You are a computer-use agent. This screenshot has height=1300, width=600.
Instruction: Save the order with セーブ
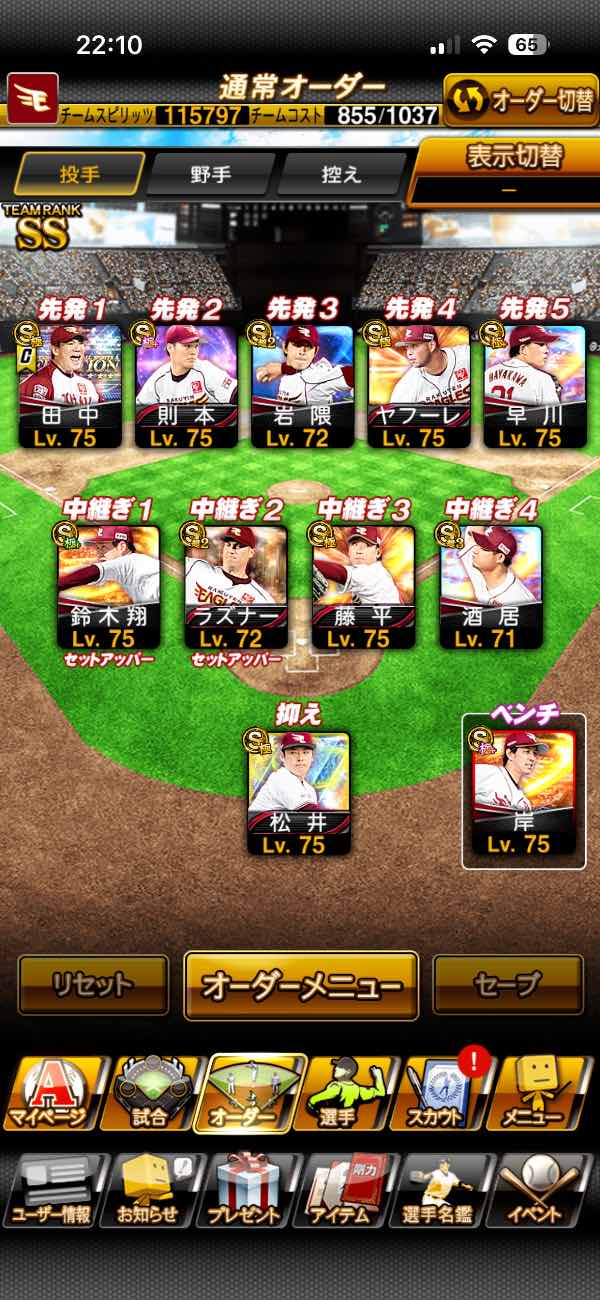pyautogui.click(x=508, y=985)
